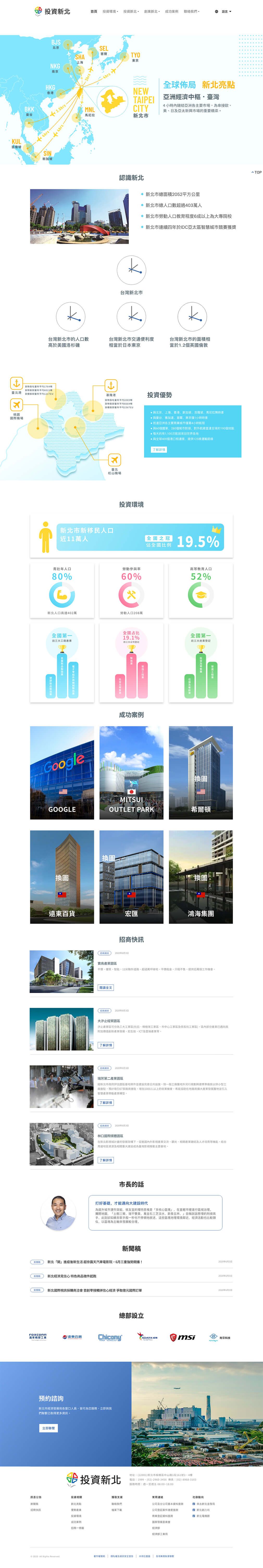Tap 了解詳情 under 瑞芳第二產業園區

click(105, 1102)
